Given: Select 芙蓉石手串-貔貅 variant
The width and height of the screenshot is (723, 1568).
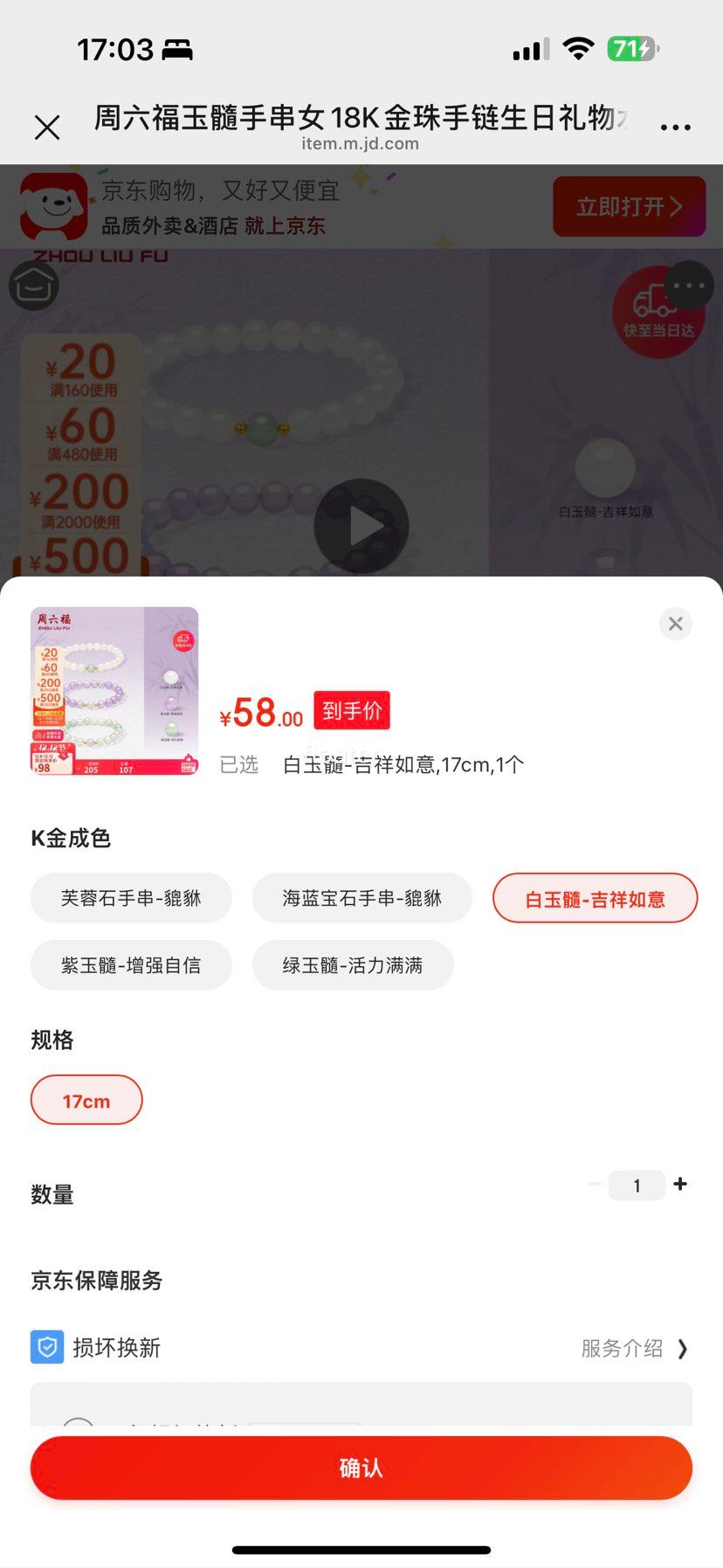Looking at the screenshot, I should click(x=131, y=898).
